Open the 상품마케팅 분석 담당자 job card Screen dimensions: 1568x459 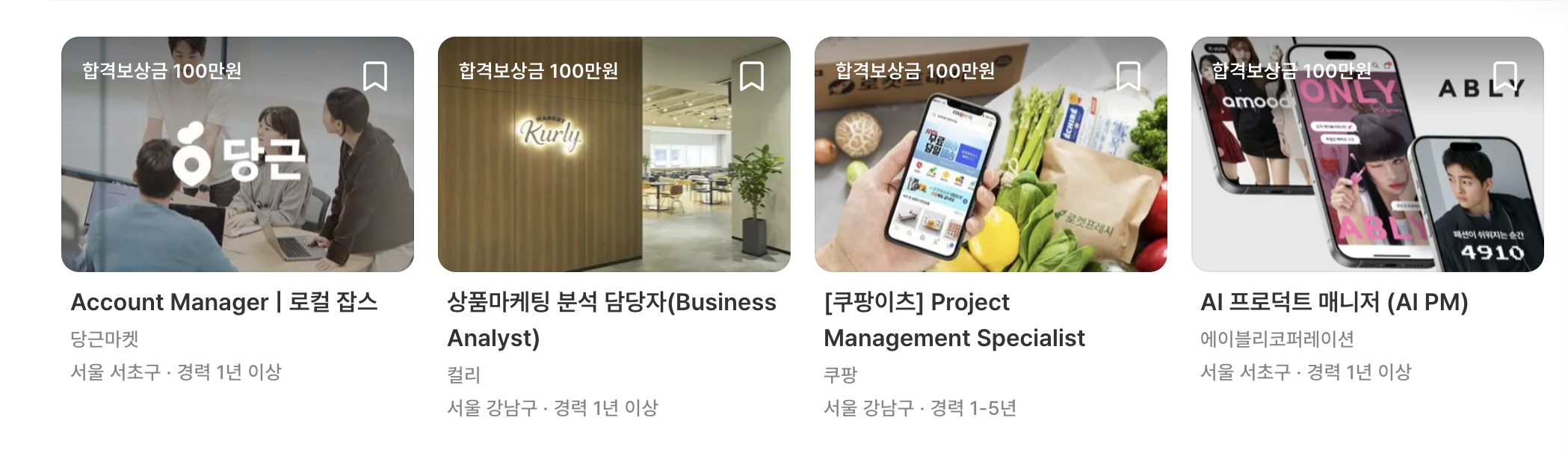(x=611, y=302)
